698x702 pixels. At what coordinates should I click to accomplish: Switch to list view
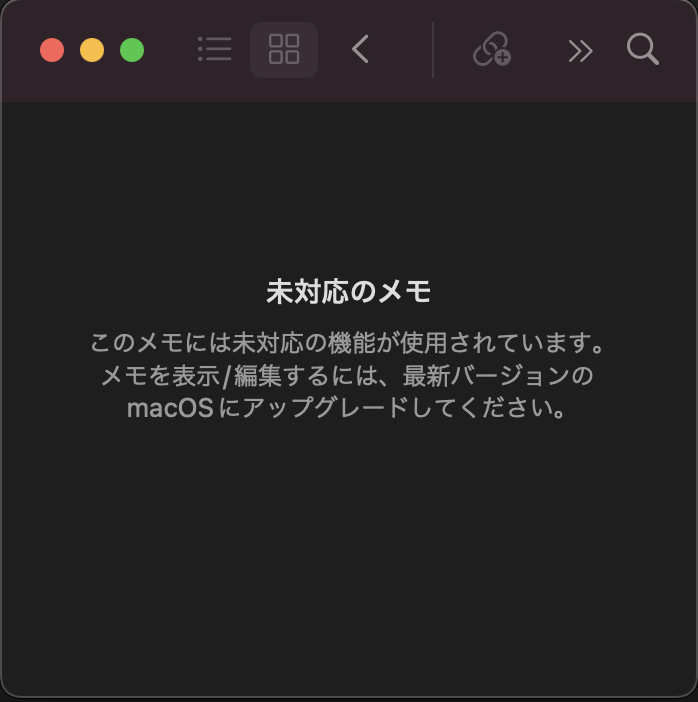click(x=214, y=49)
